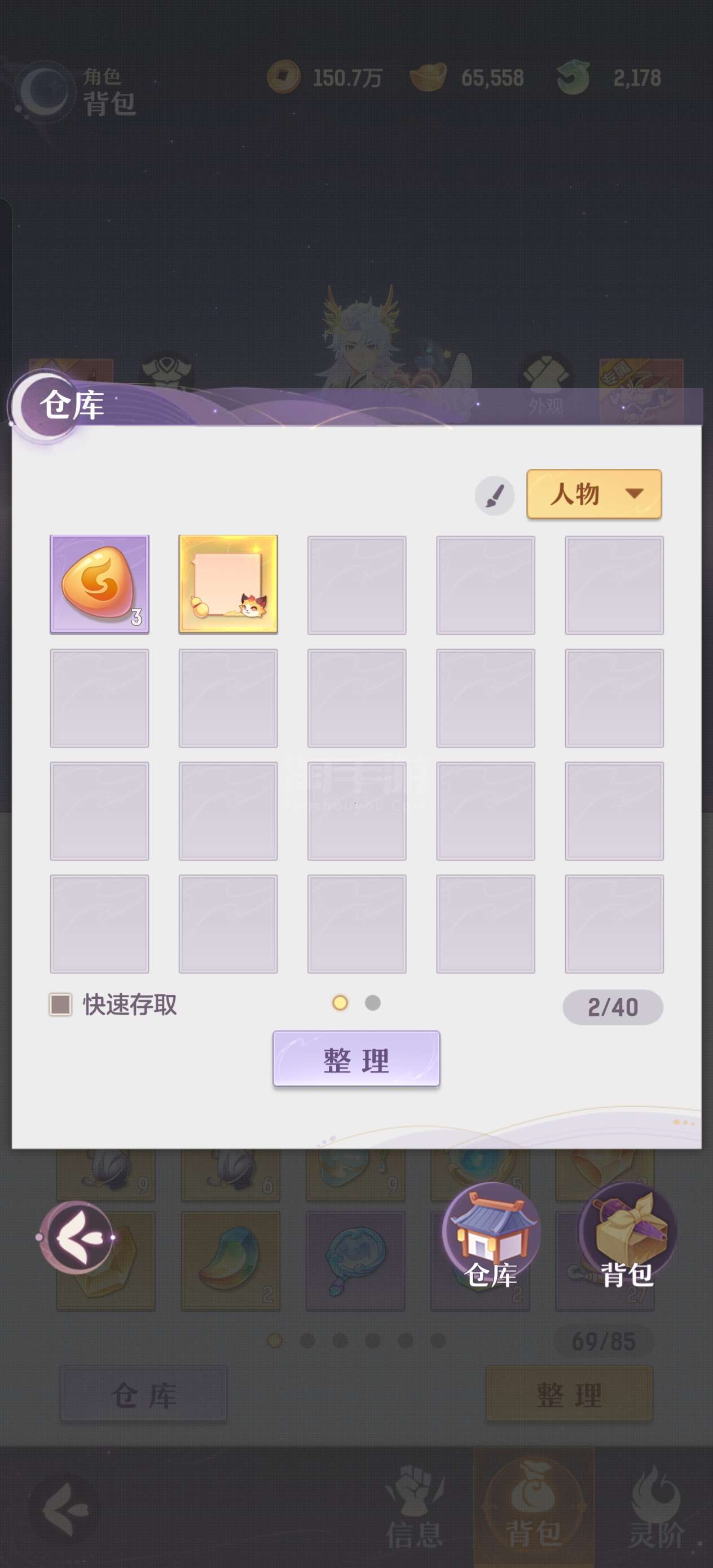Open the 人物 dropdown selector
Viewport: 713px width, 1568px height.
click(593, 494)
